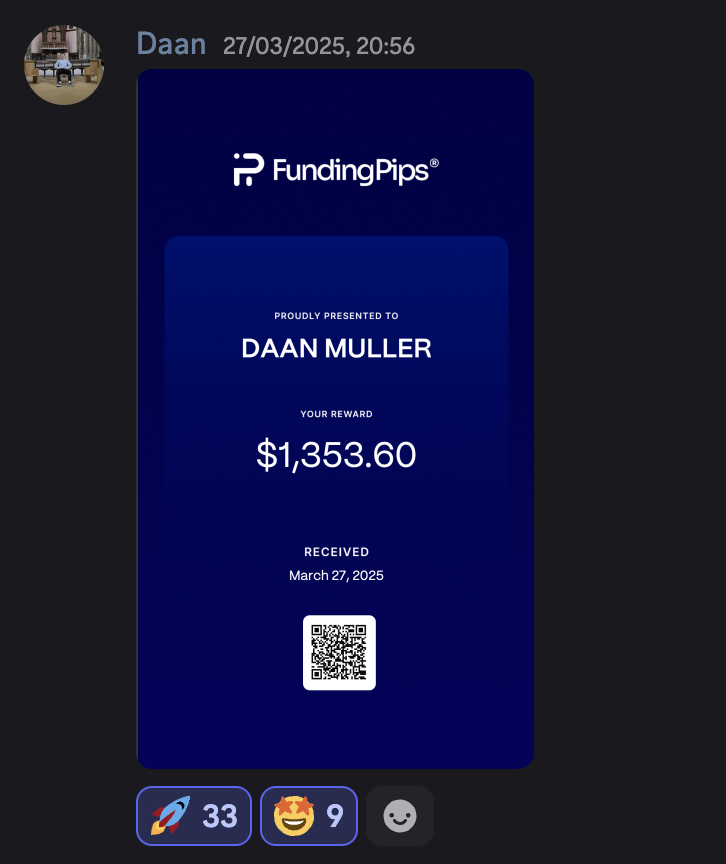The image size is (726, 864).
Task: Click the reward amount $1,353.60
Action: click(336, 455)
